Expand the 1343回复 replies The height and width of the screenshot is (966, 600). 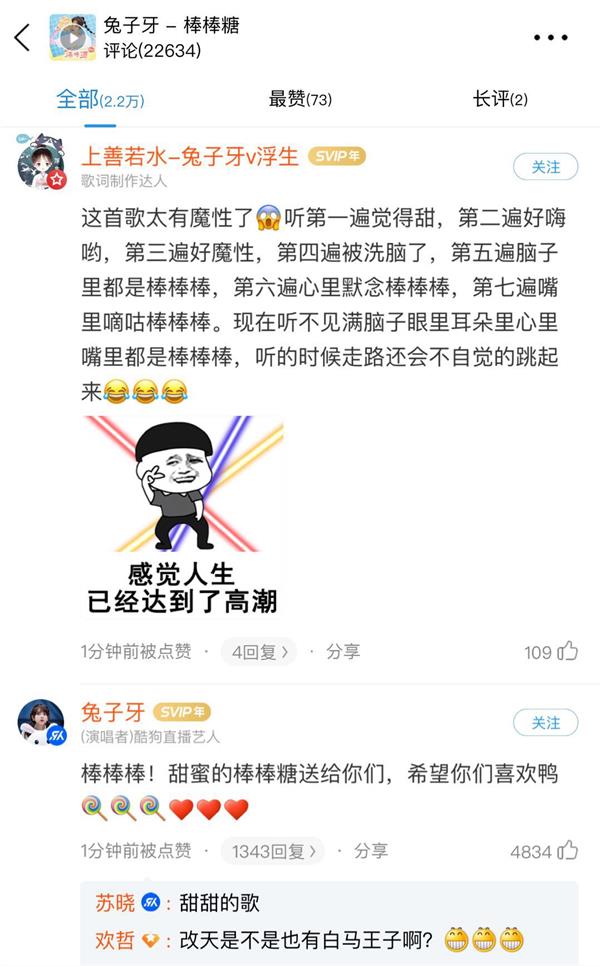click(x=273, y=851)
